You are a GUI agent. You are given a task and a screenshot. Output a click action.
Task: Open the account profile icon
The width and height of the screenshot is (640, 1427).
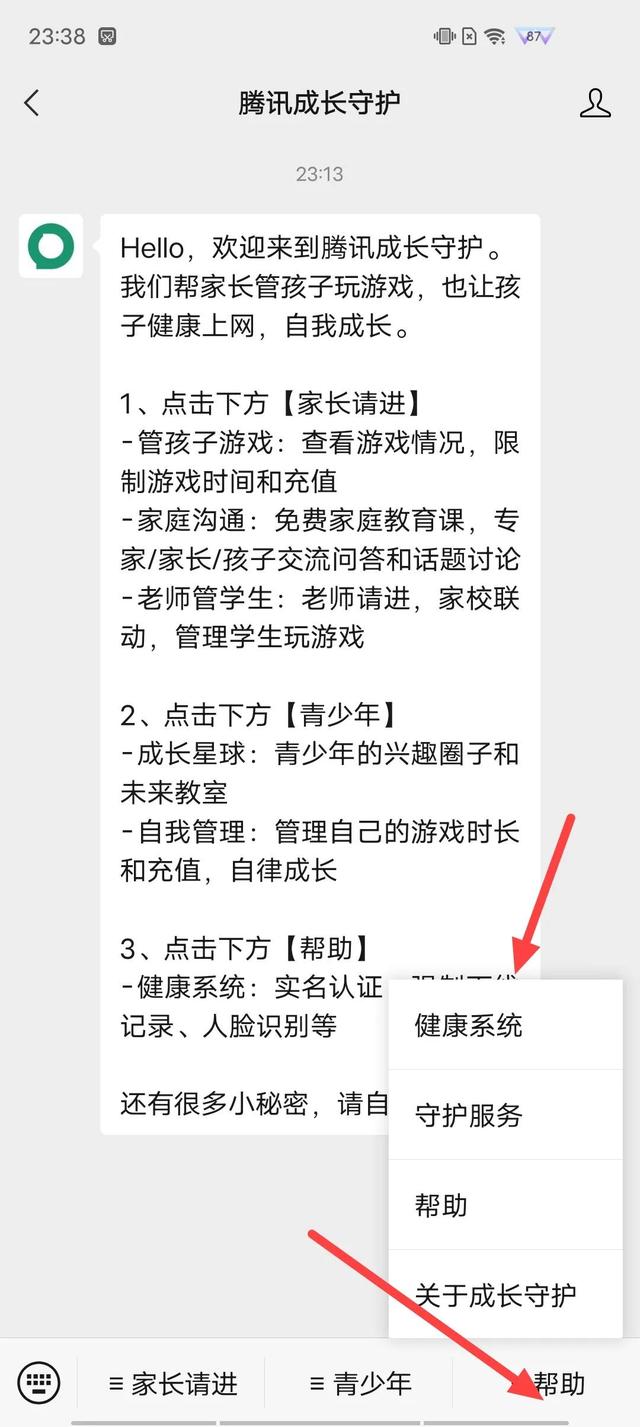[595, 102]
